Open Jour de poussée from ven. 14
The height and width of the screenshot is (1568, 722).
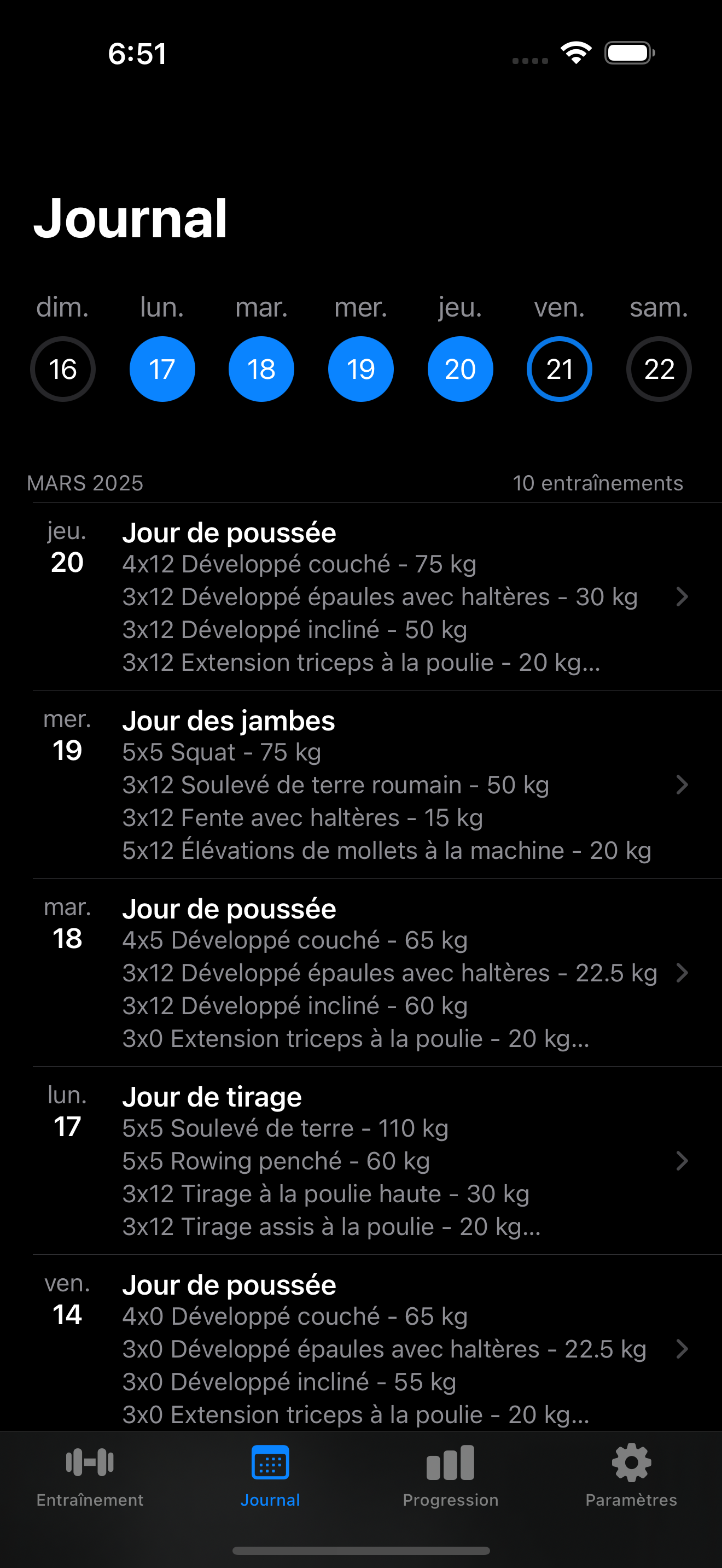377,1343
